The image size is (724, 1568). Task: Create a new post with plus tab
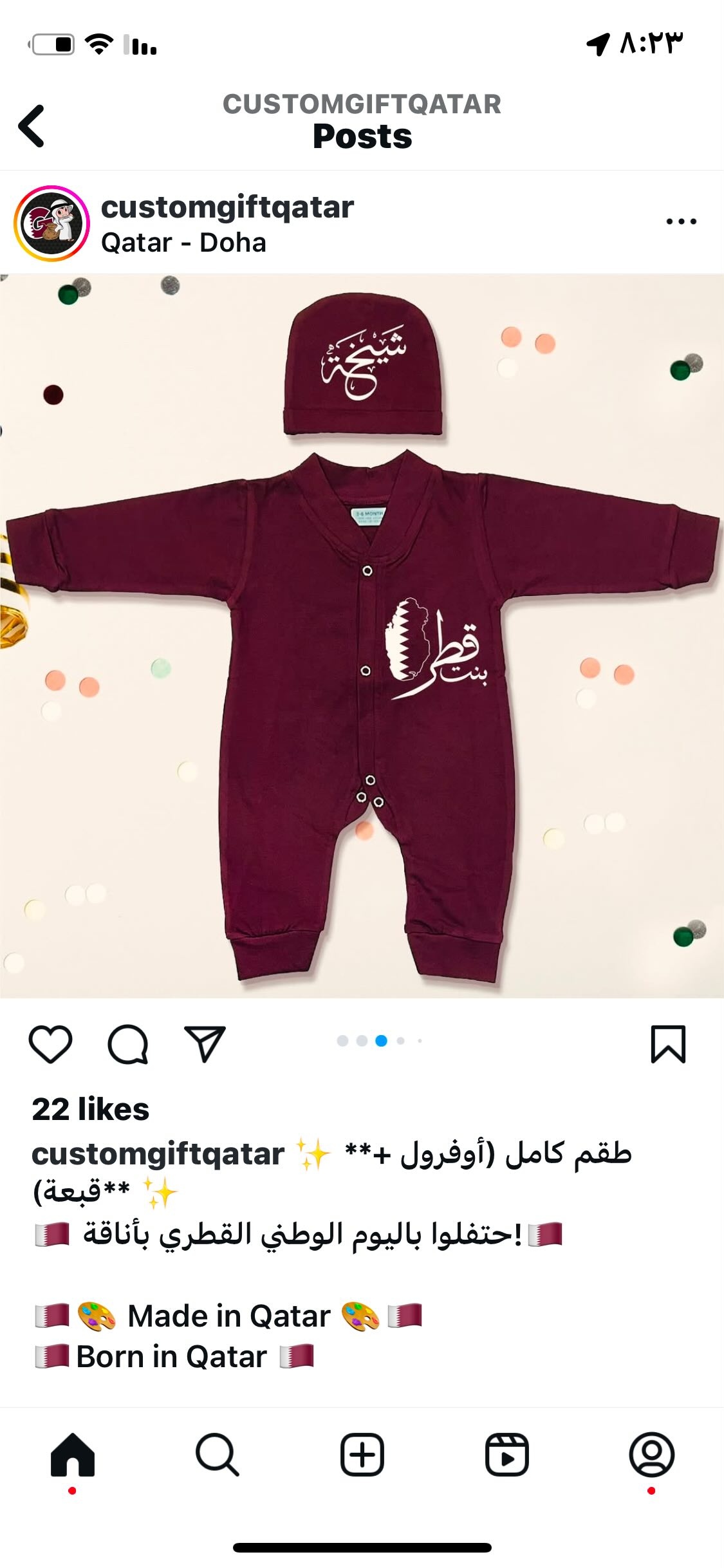362,1455
